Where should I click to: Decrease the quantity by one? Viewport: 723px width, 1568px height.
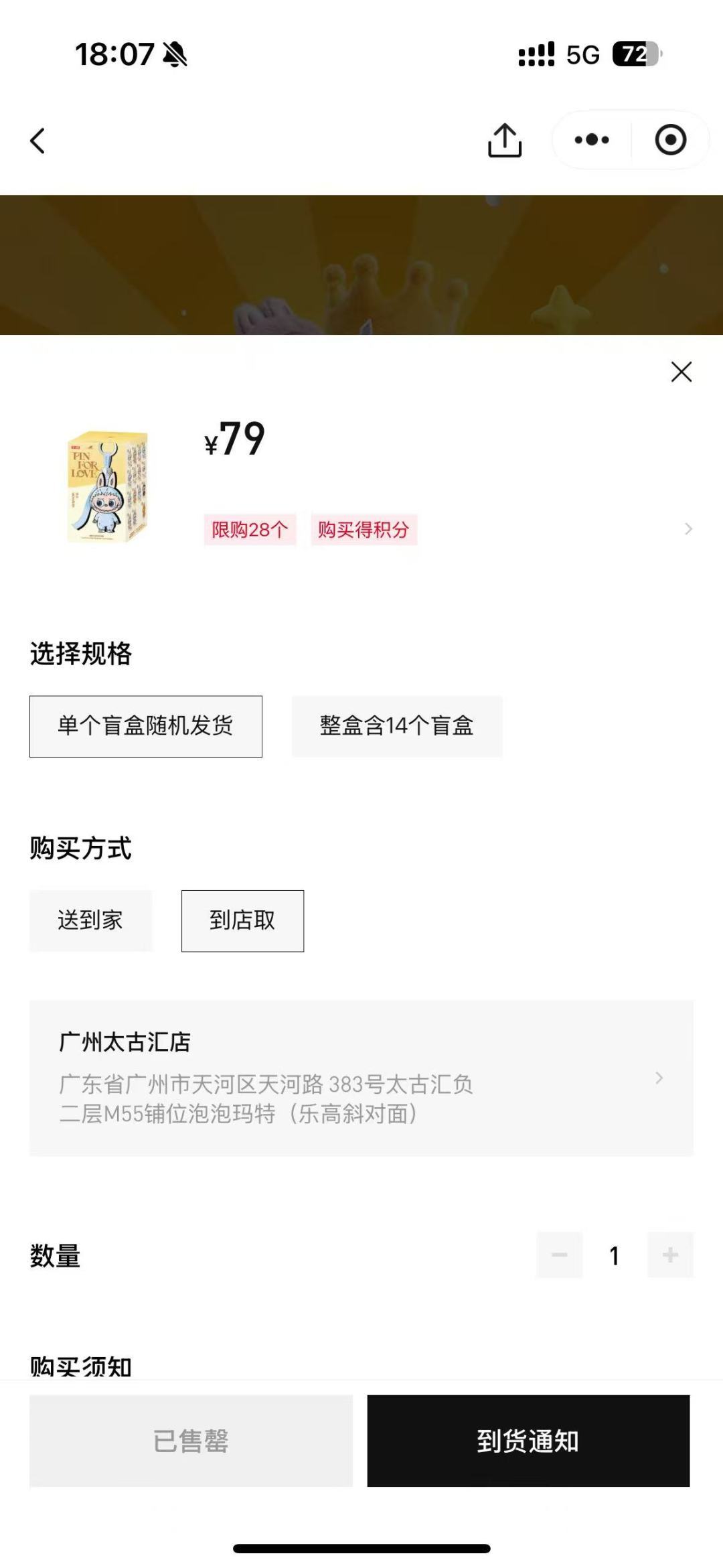559,1255
